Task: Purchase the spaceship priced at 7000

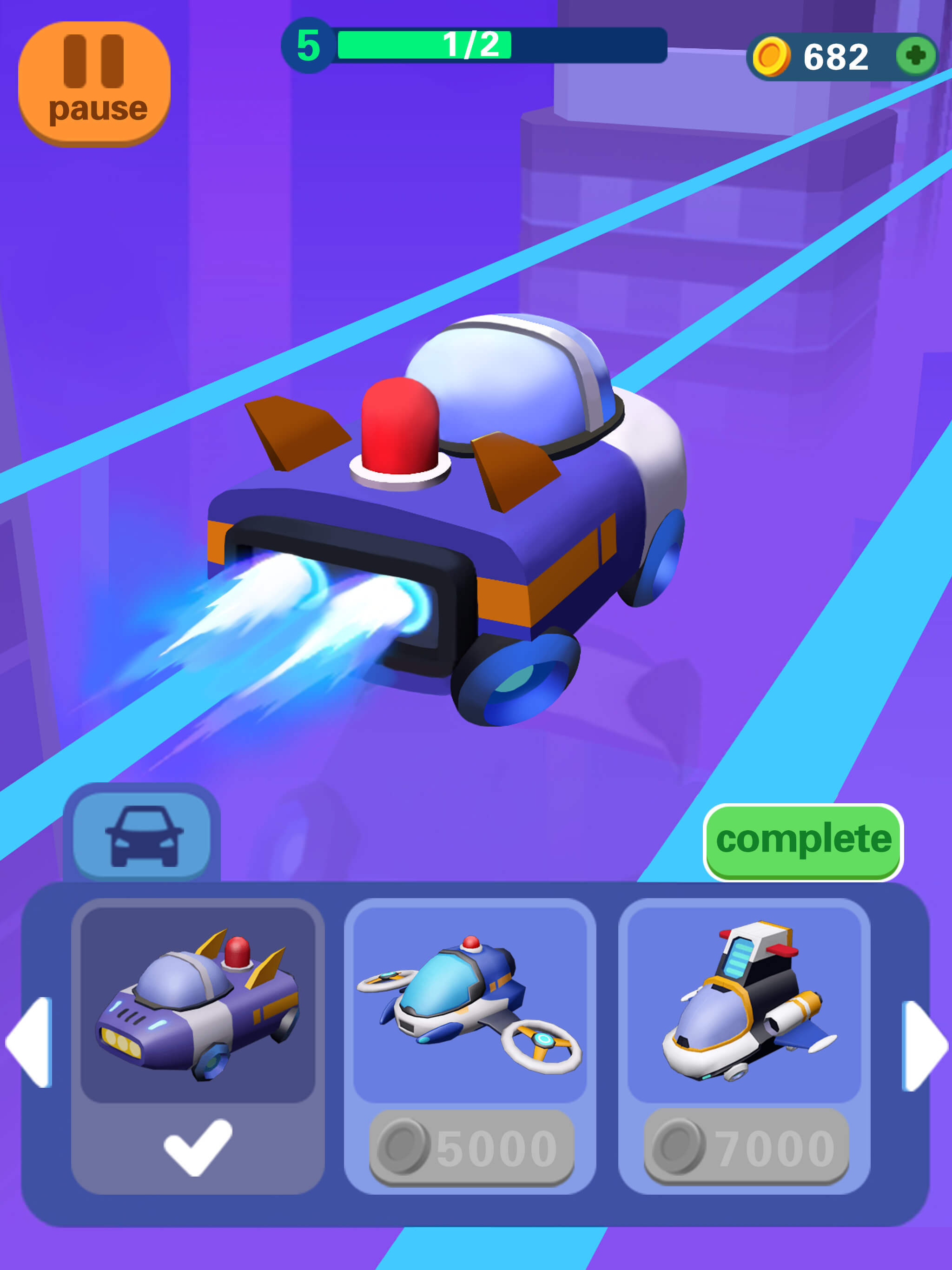Action: click(747, 1148)
